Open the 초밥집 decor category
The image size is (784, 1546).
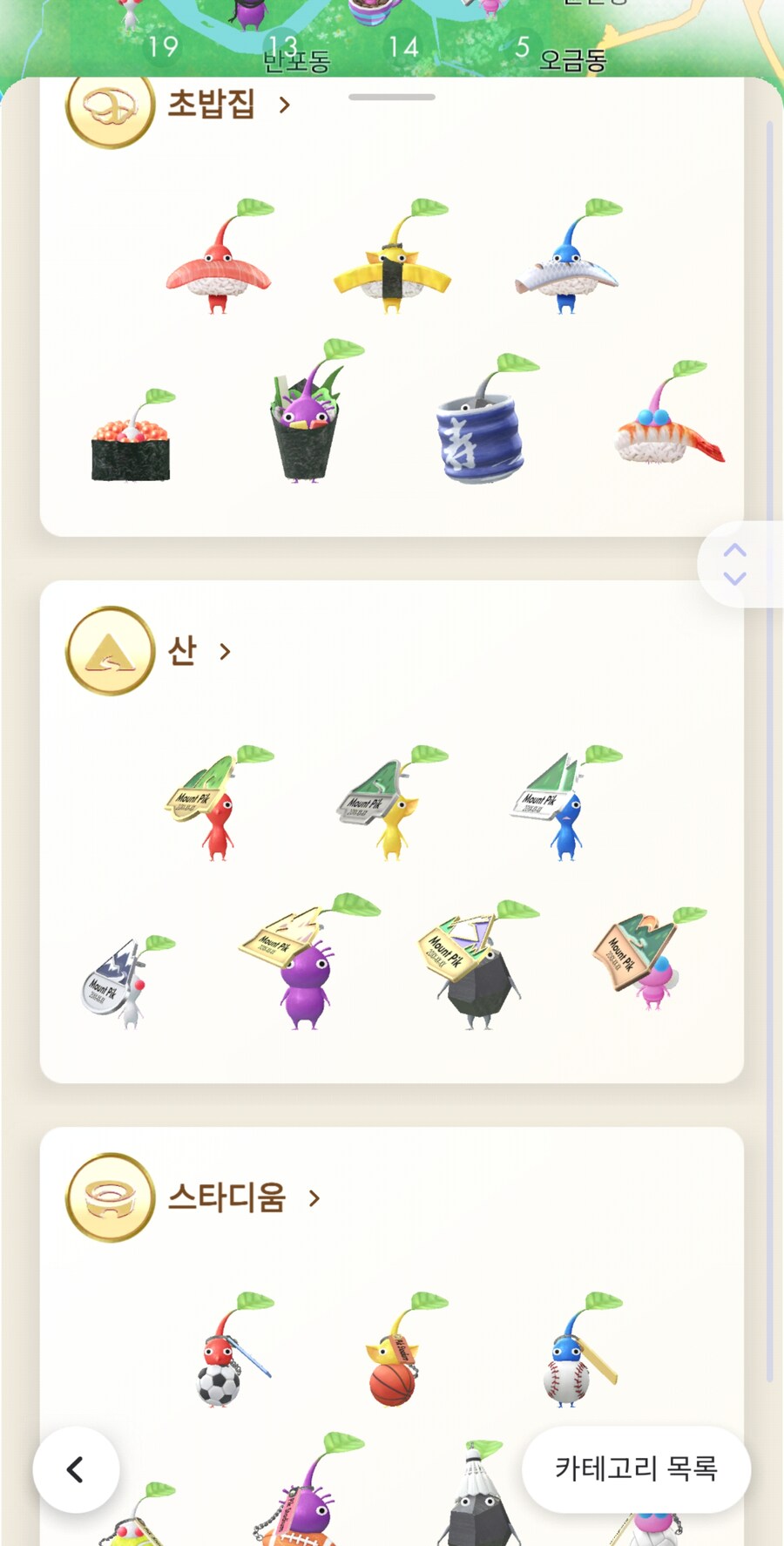(211, 105)
